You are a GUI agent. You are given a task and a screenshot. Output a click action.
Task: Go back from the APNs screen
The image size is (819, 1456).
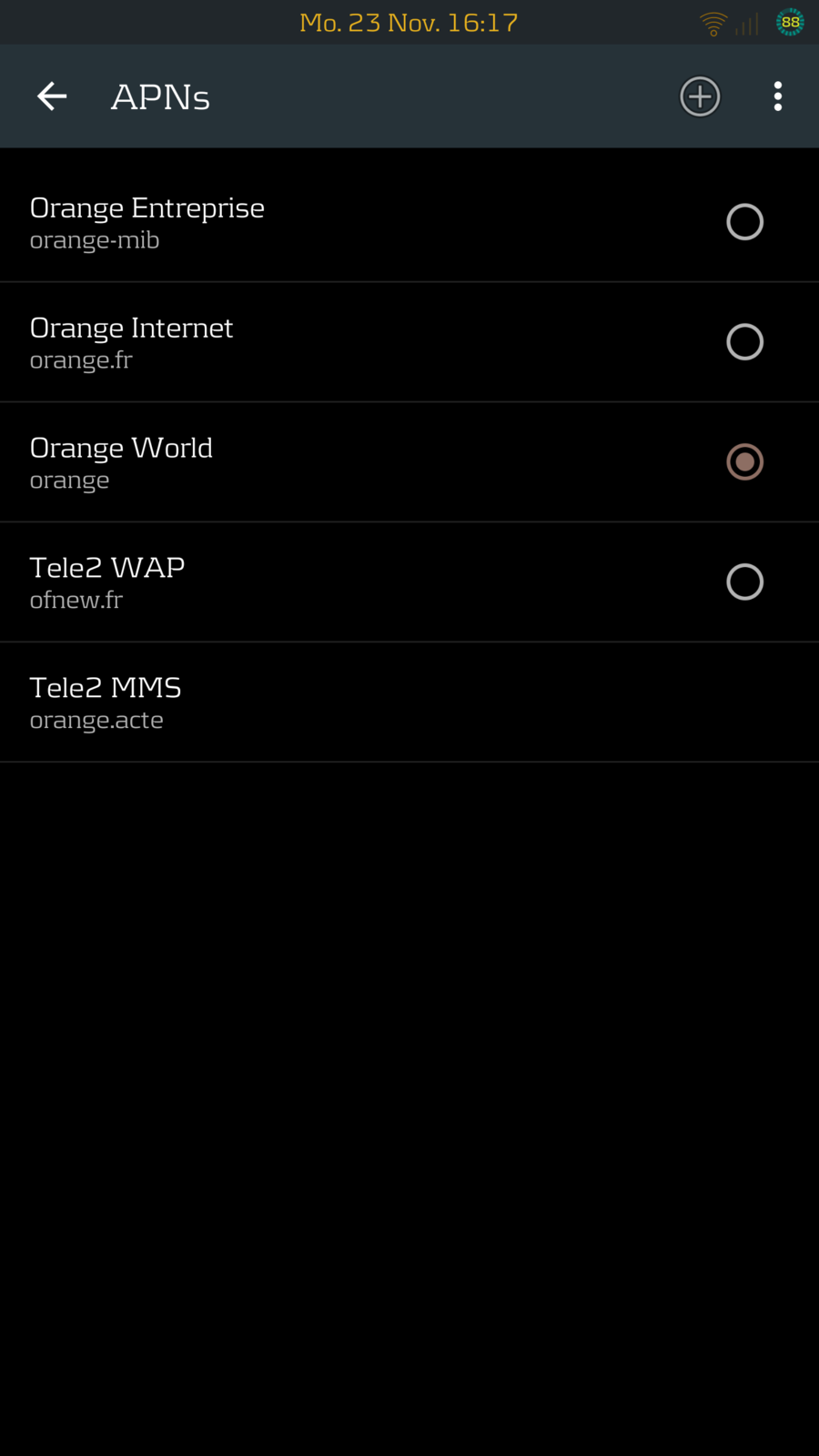coord(52,96)
